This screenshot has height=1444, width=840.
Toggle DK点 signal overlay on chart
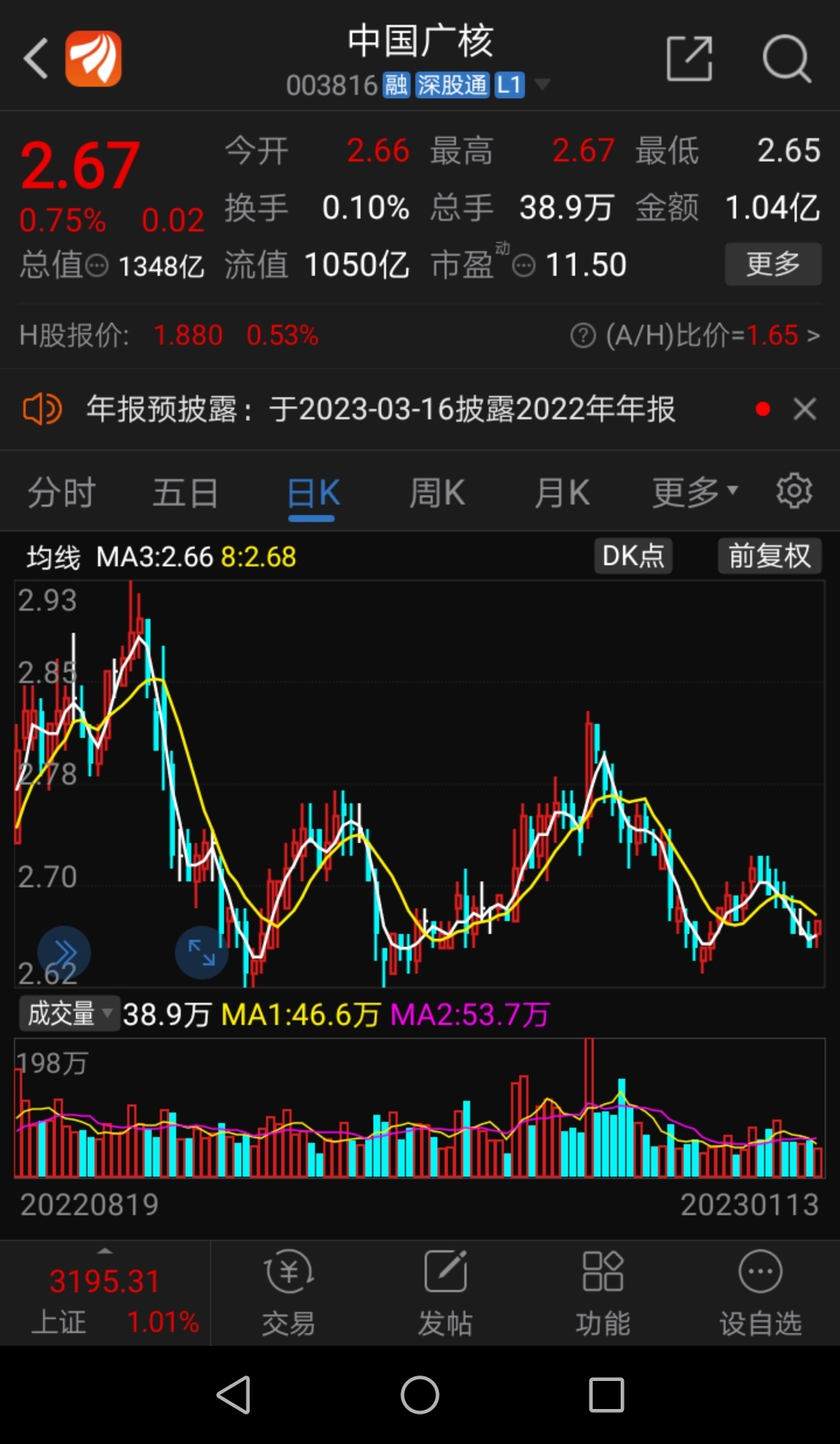click(632, 556)
